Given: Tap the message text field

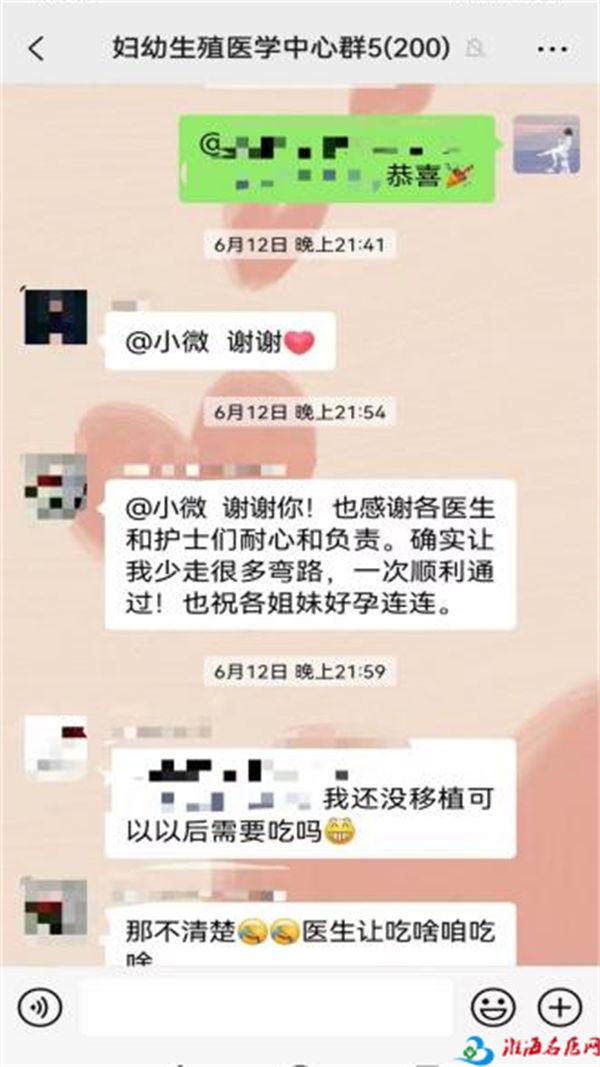Looking at the screenshot, I should tap(265, 1006).
